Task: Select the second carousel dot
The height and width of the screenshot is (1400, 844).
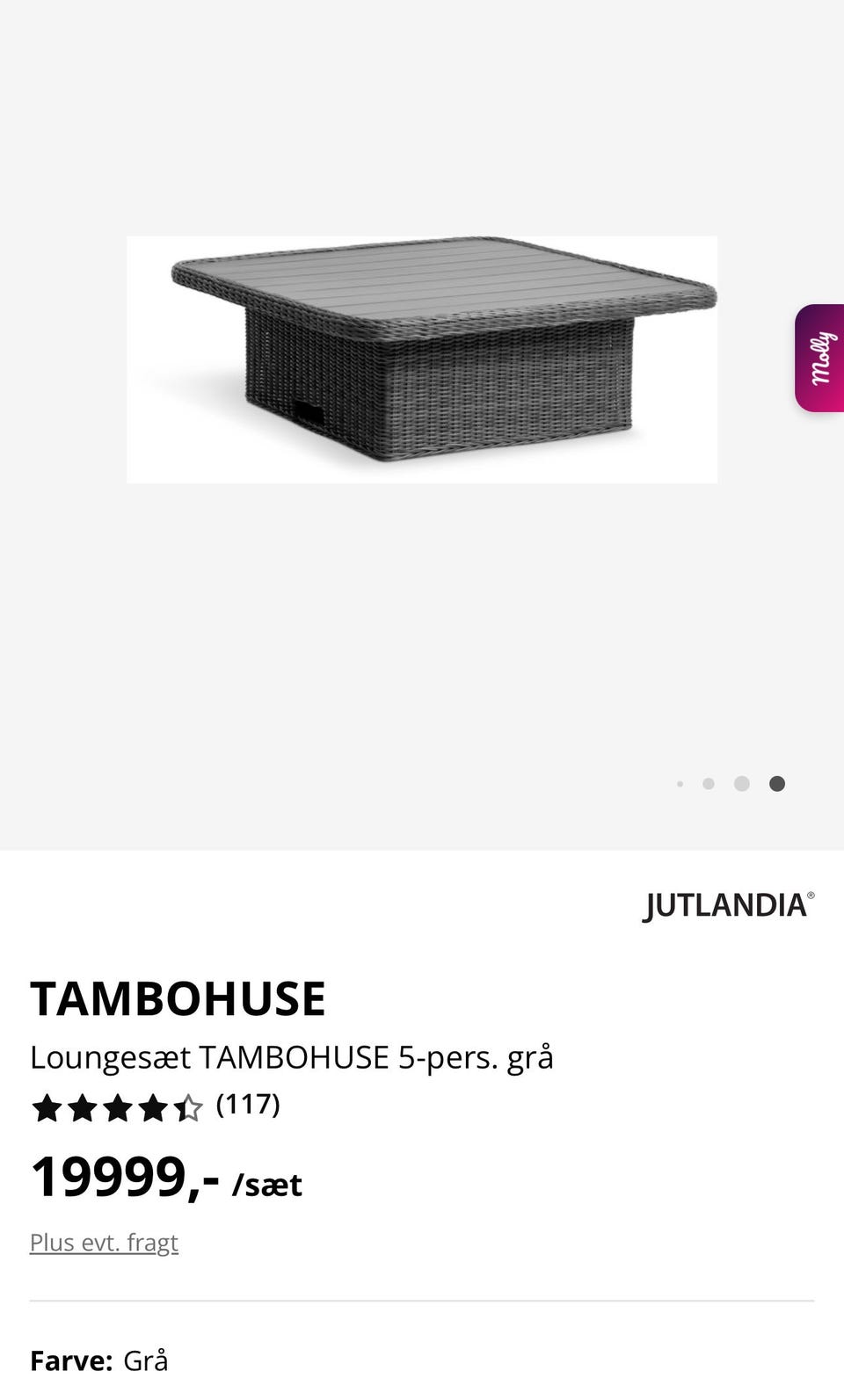Action: pyautogui.click(x=709, y=783)
